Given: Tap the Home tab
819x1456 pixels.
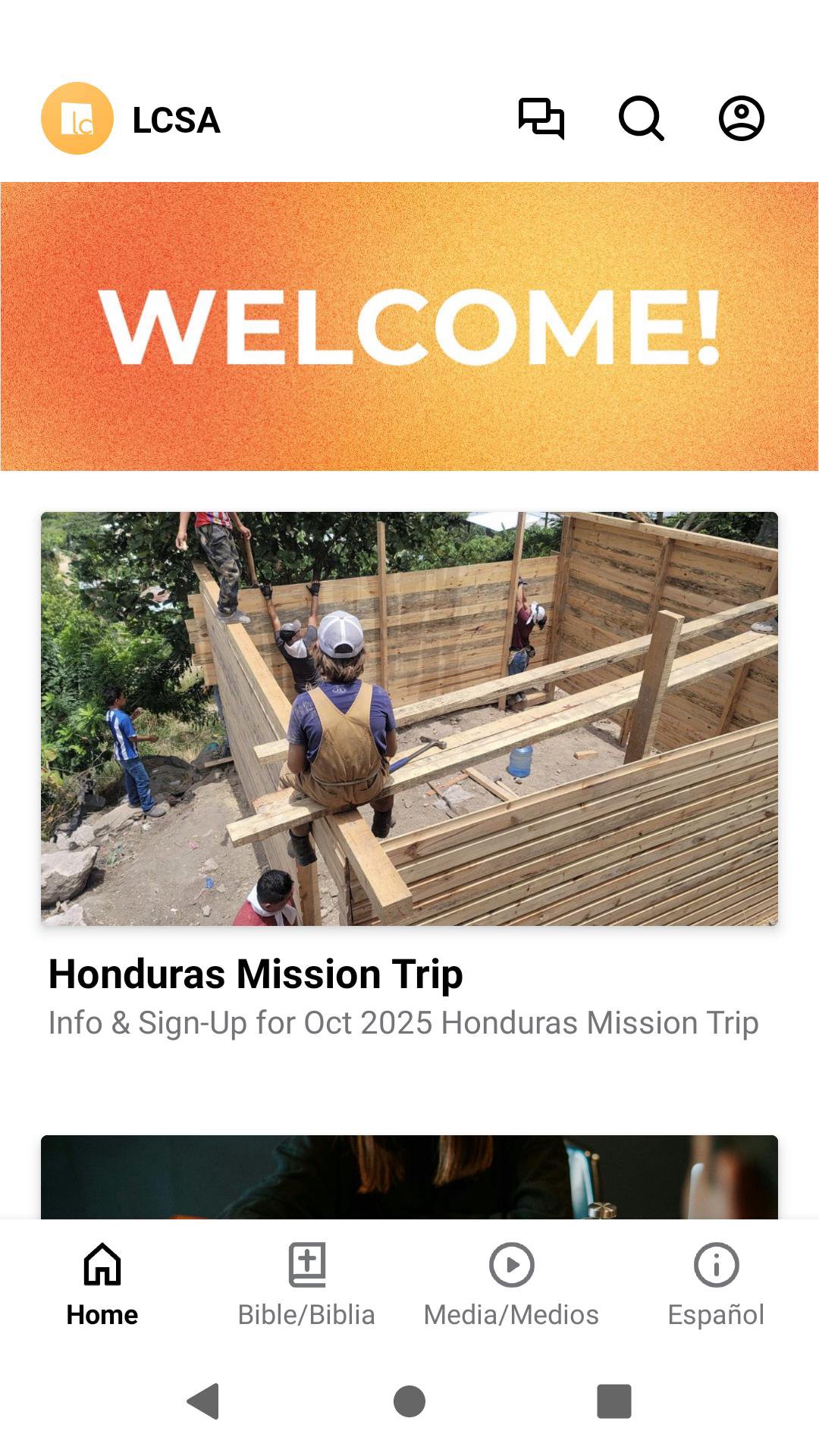Looking at the screenshot, I should [x=102, y=1285].
